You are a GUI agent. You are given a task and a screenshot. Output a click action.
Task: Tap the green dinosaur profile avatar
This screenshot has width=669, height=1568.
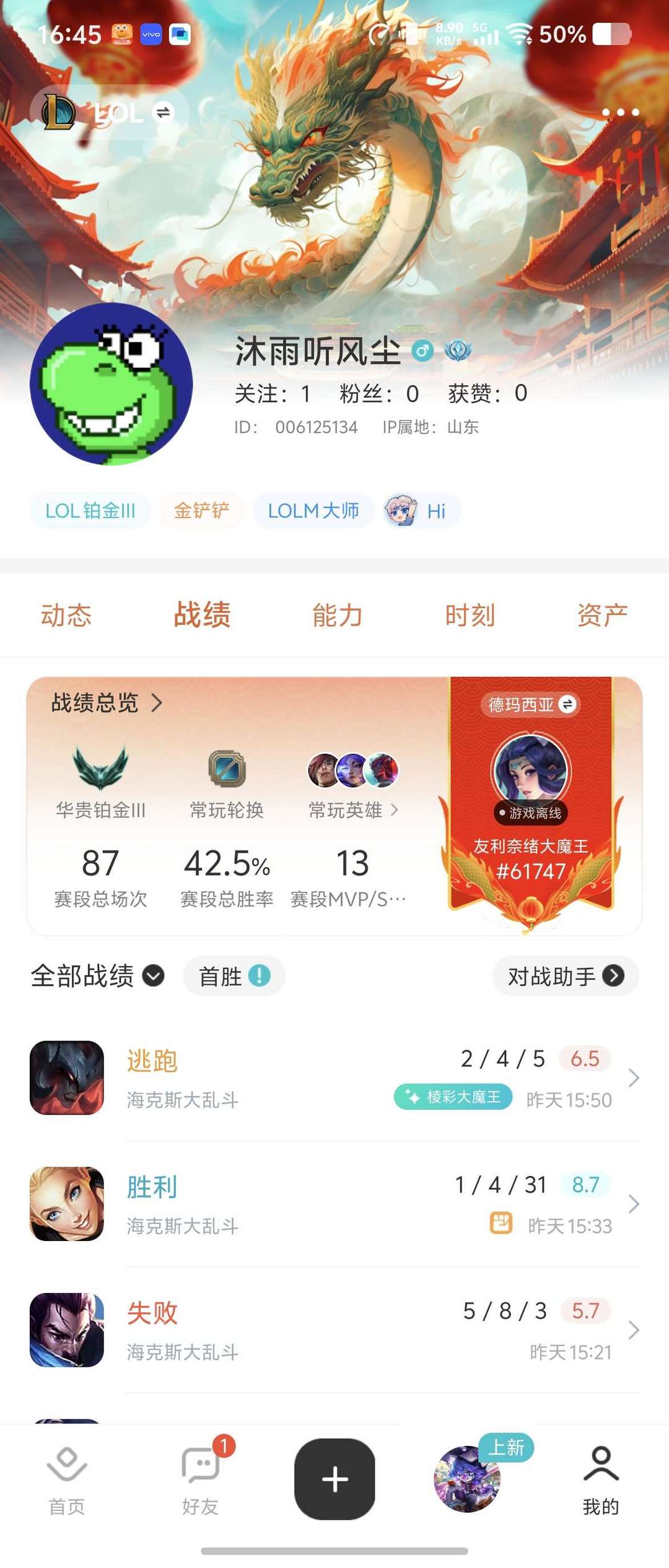tap(111, 384)
